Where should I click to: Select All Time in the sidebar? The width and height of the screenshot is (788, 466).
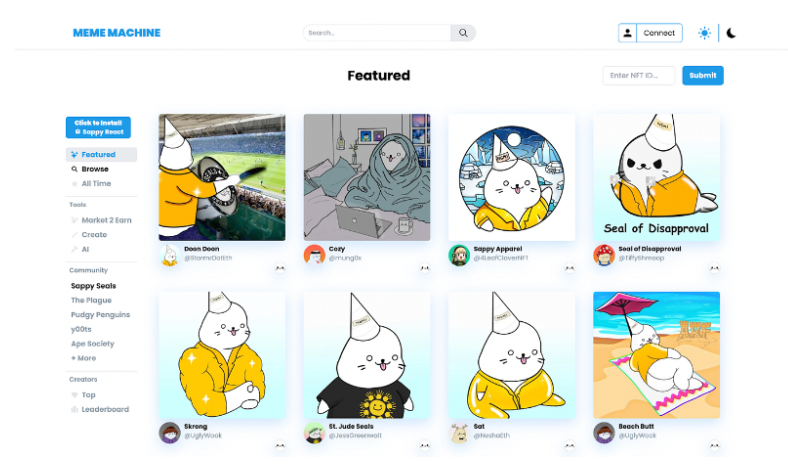[x=96, y=184]
